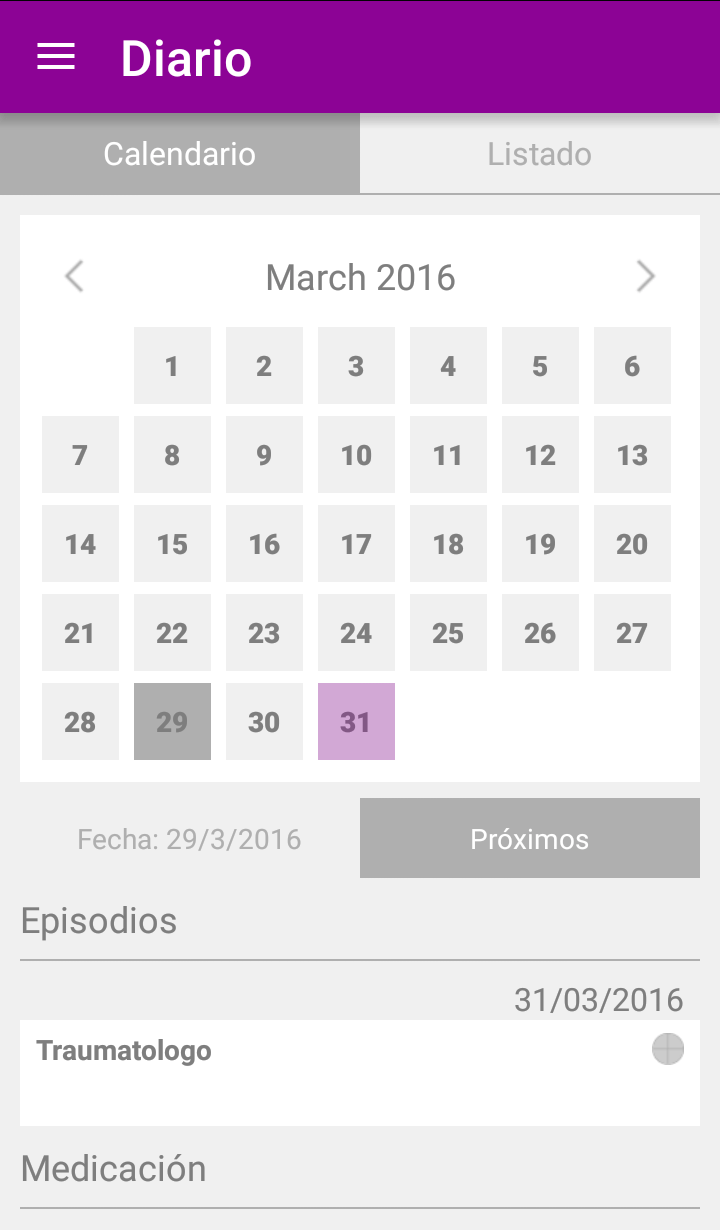Pick day 7 in the calendar
720x1230 pixels.
click(80, 454)
